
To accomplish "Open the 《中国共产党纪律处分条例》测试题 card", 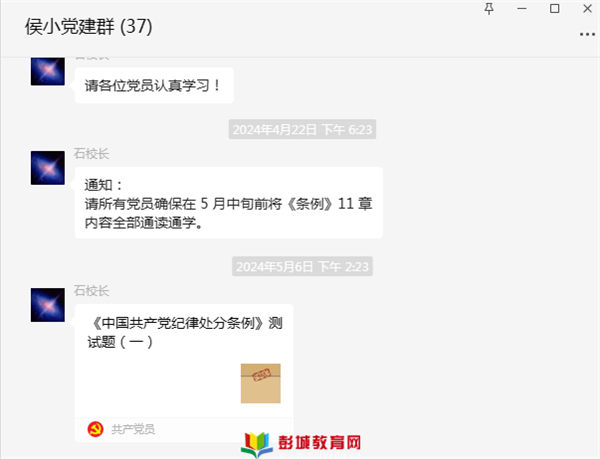I will click(x=183, y=360).
